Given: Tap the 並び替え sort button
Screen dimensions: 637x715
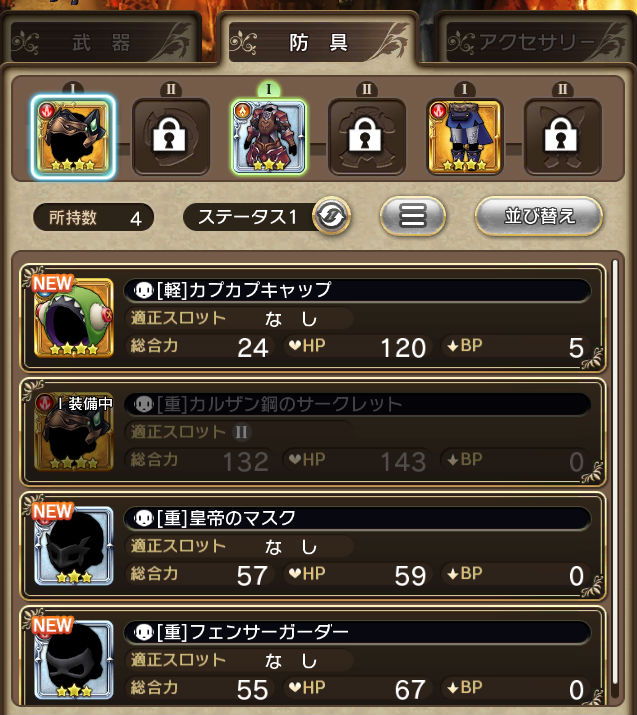Looking at the screenshot, I should point(539,215).
